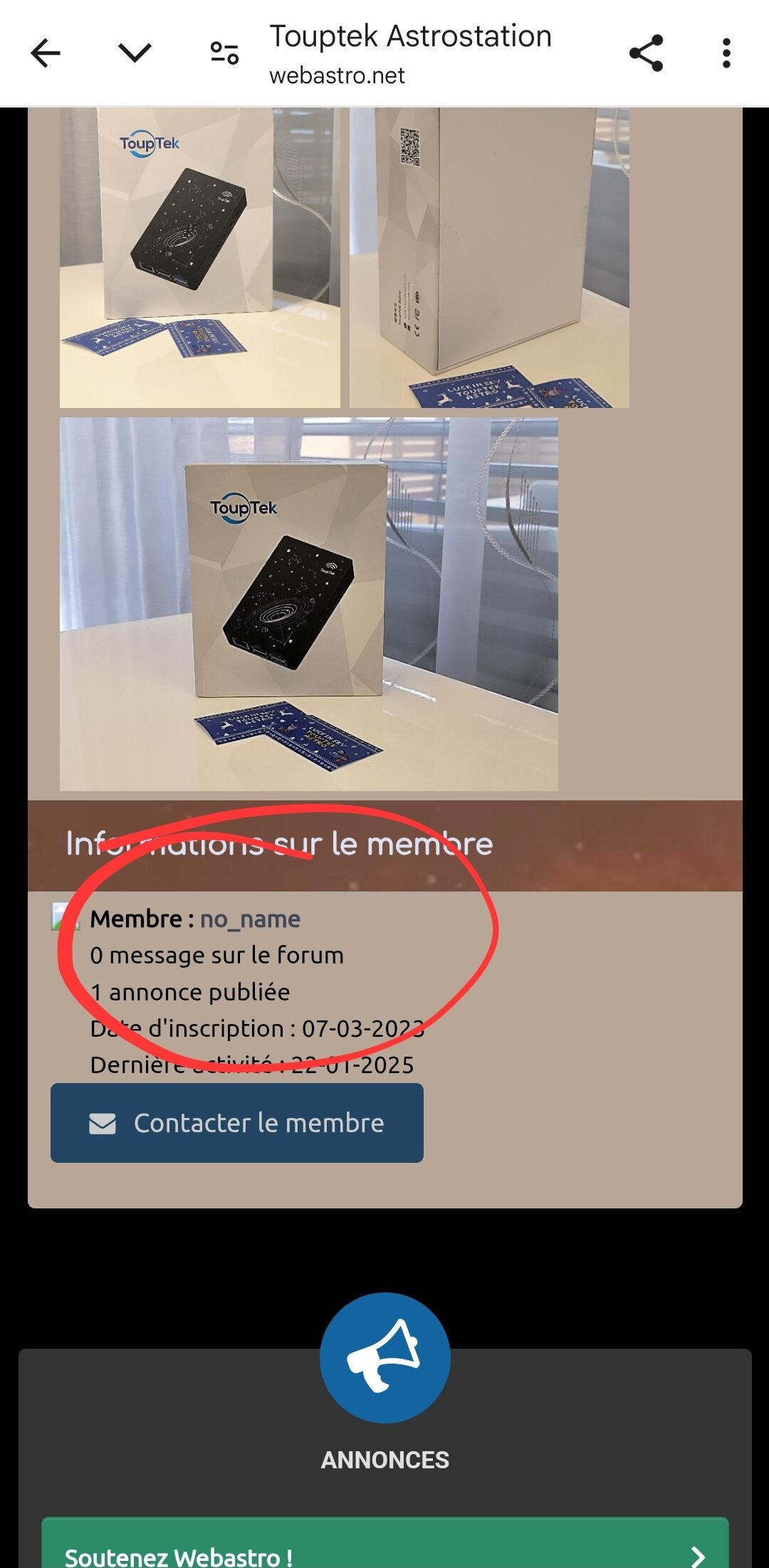Tap Contacter le membre button

237,1123
